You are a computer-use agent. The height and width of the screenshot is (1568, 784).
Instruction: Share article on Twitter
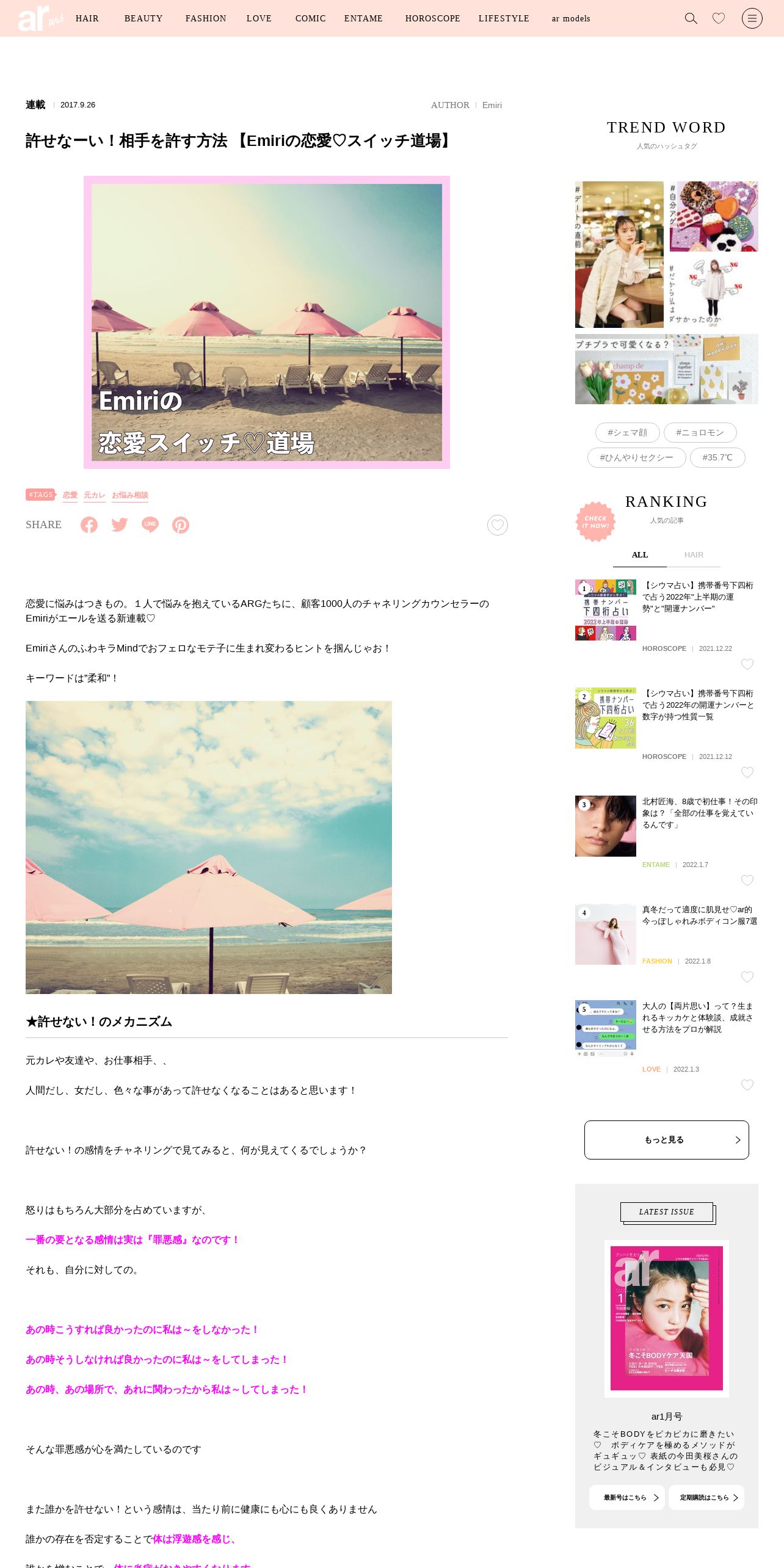tap(120, 524)
